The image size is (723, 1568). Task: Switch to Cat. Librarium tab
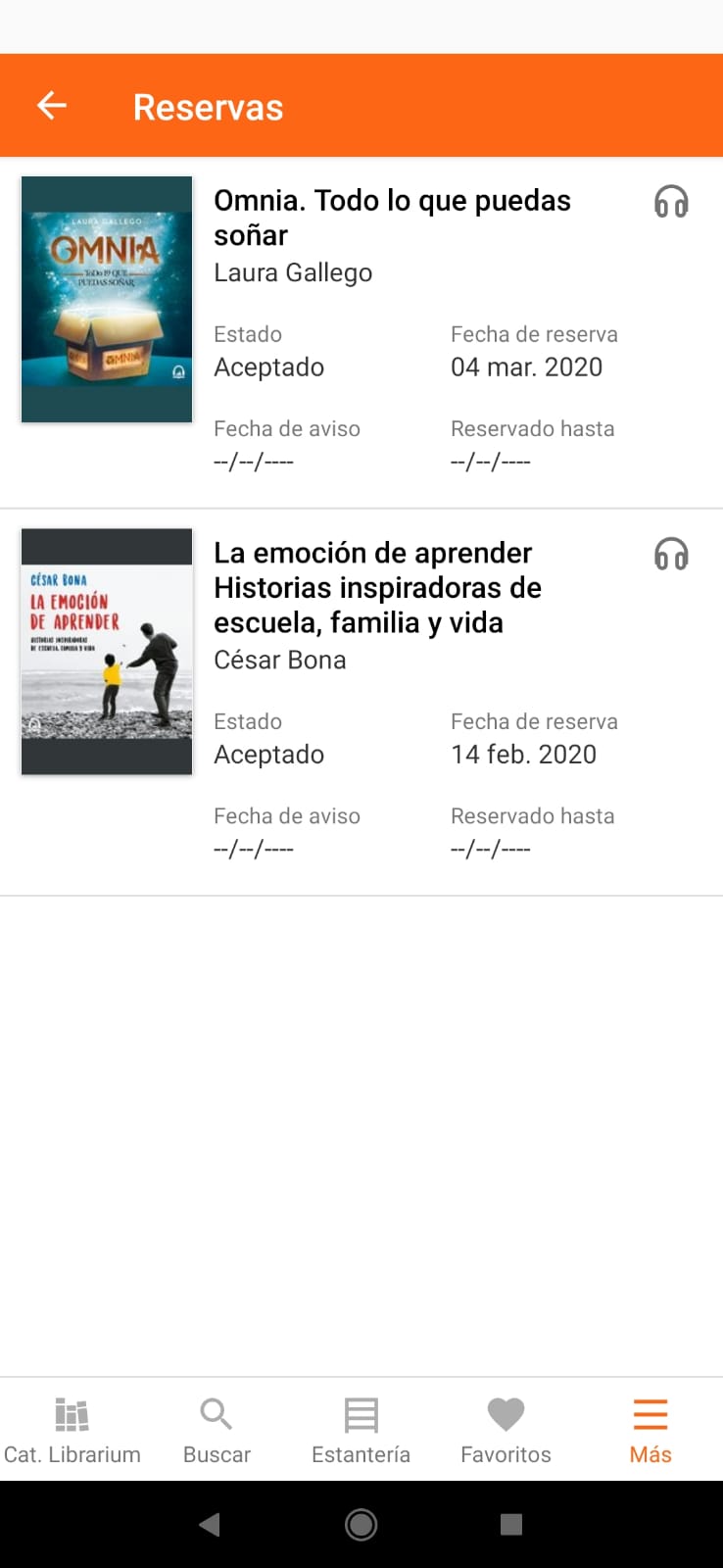click(x=72, y=1430)
